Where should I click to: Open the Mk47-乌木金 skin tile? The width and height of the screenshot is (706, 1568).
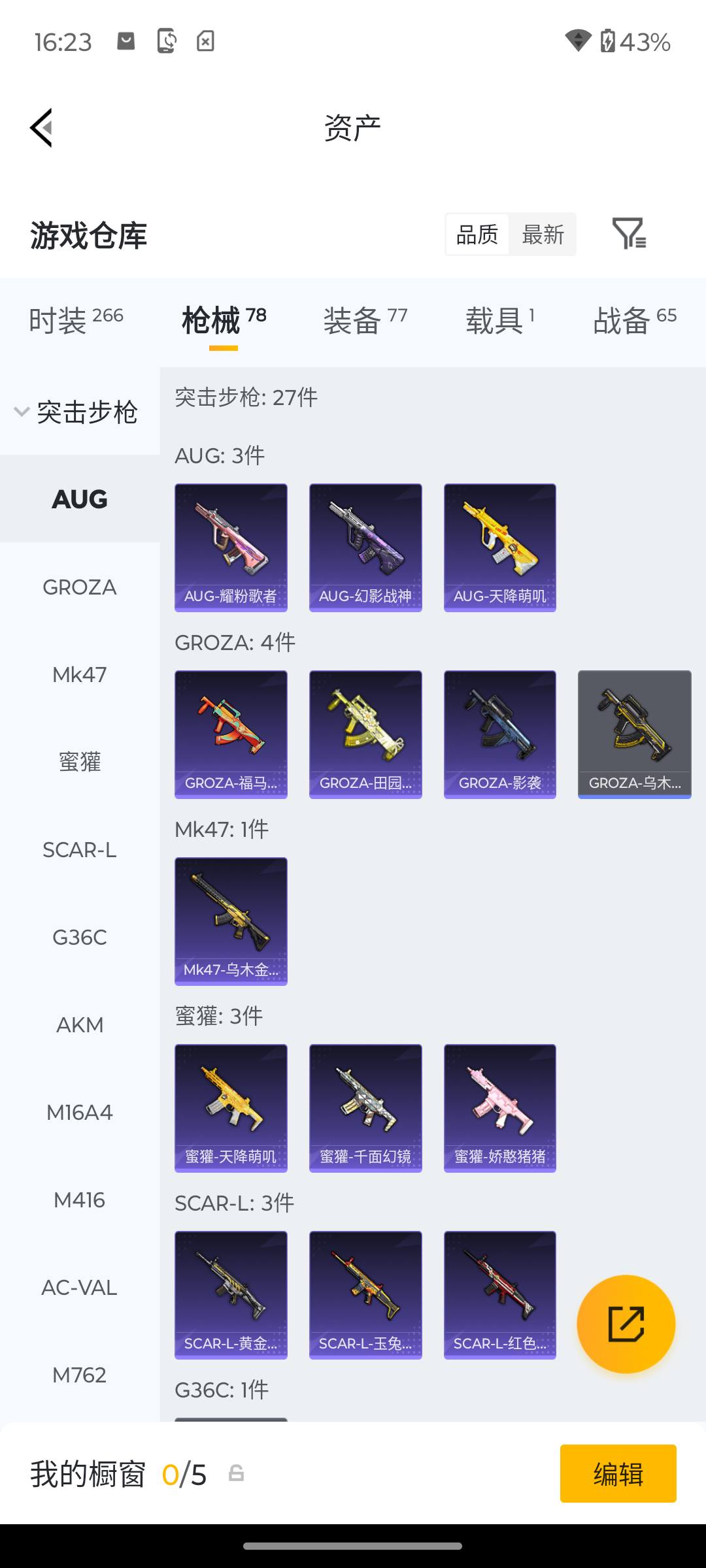231,921
